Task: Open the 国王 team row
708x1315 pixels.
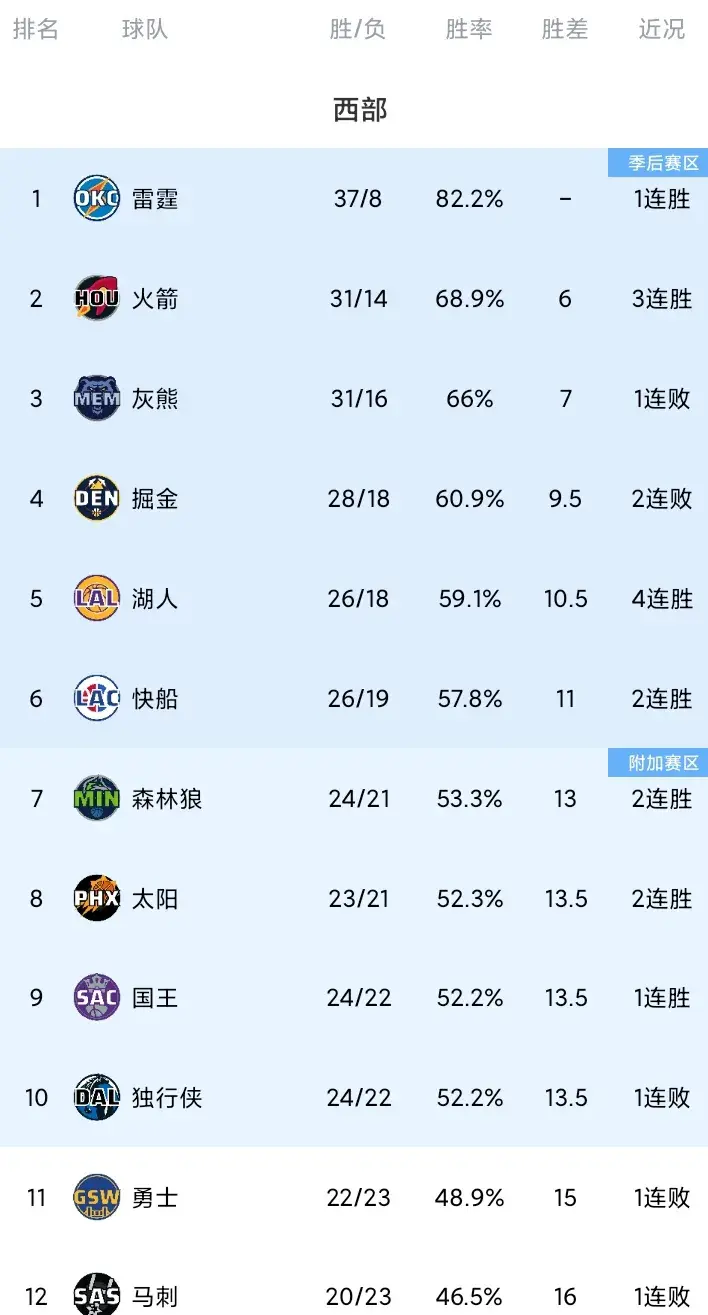Action: [x=354, y=997]
